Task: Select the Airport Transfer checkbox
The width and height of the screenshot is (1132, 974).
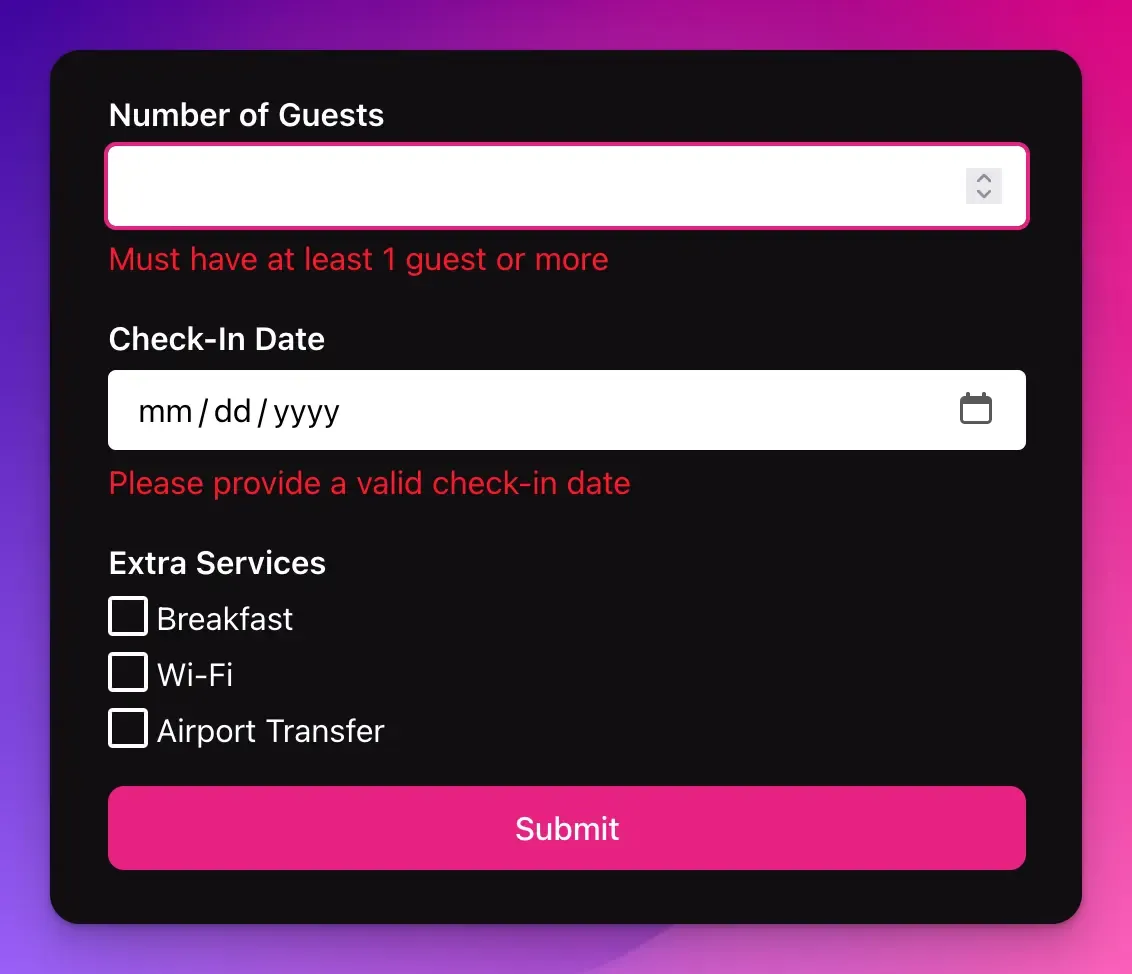Action: pyautogui.click(x=128, y=729)
